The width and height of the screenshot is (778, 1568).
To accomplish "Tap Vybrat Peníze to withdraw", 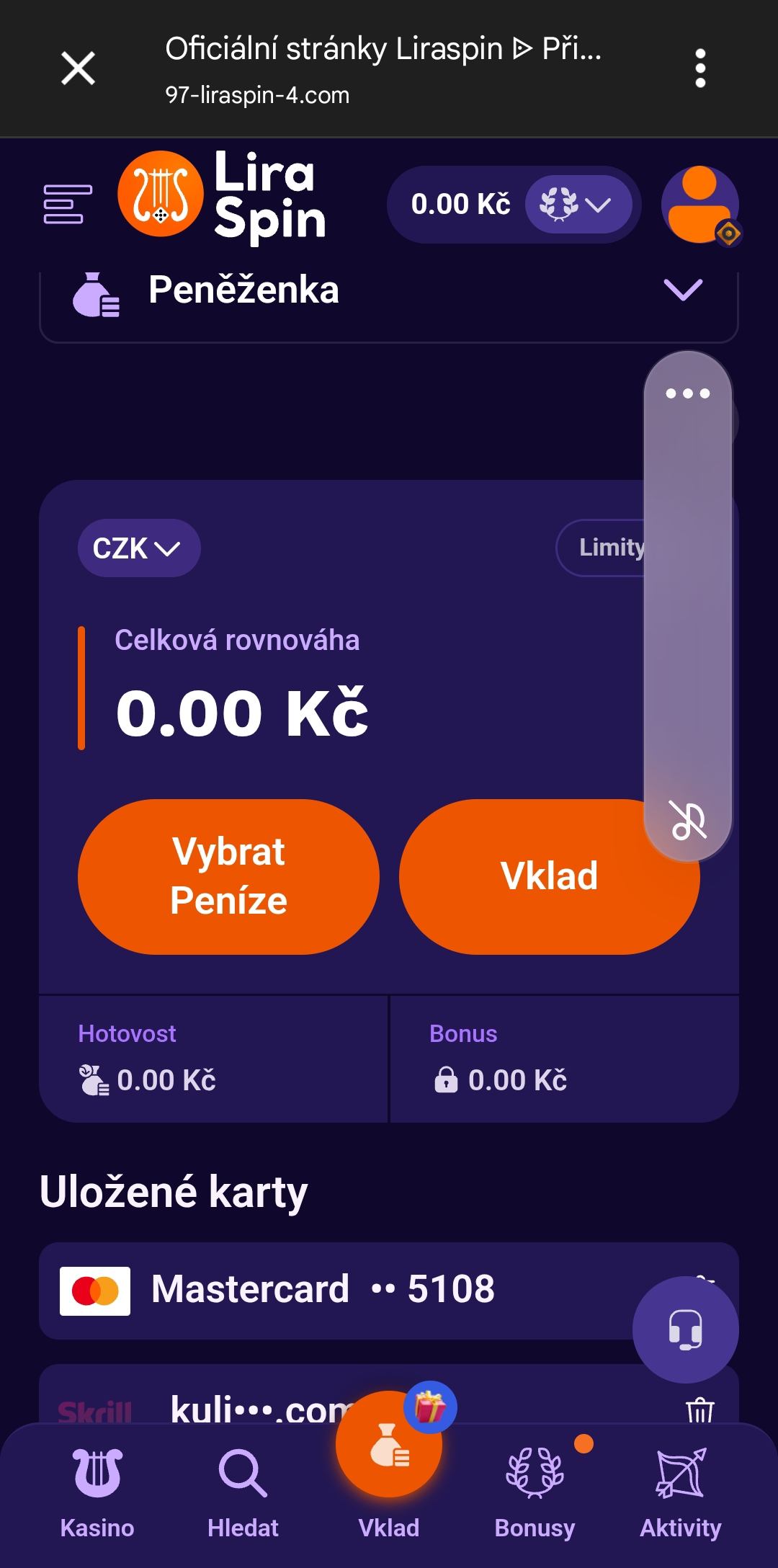I will (228, 876).
